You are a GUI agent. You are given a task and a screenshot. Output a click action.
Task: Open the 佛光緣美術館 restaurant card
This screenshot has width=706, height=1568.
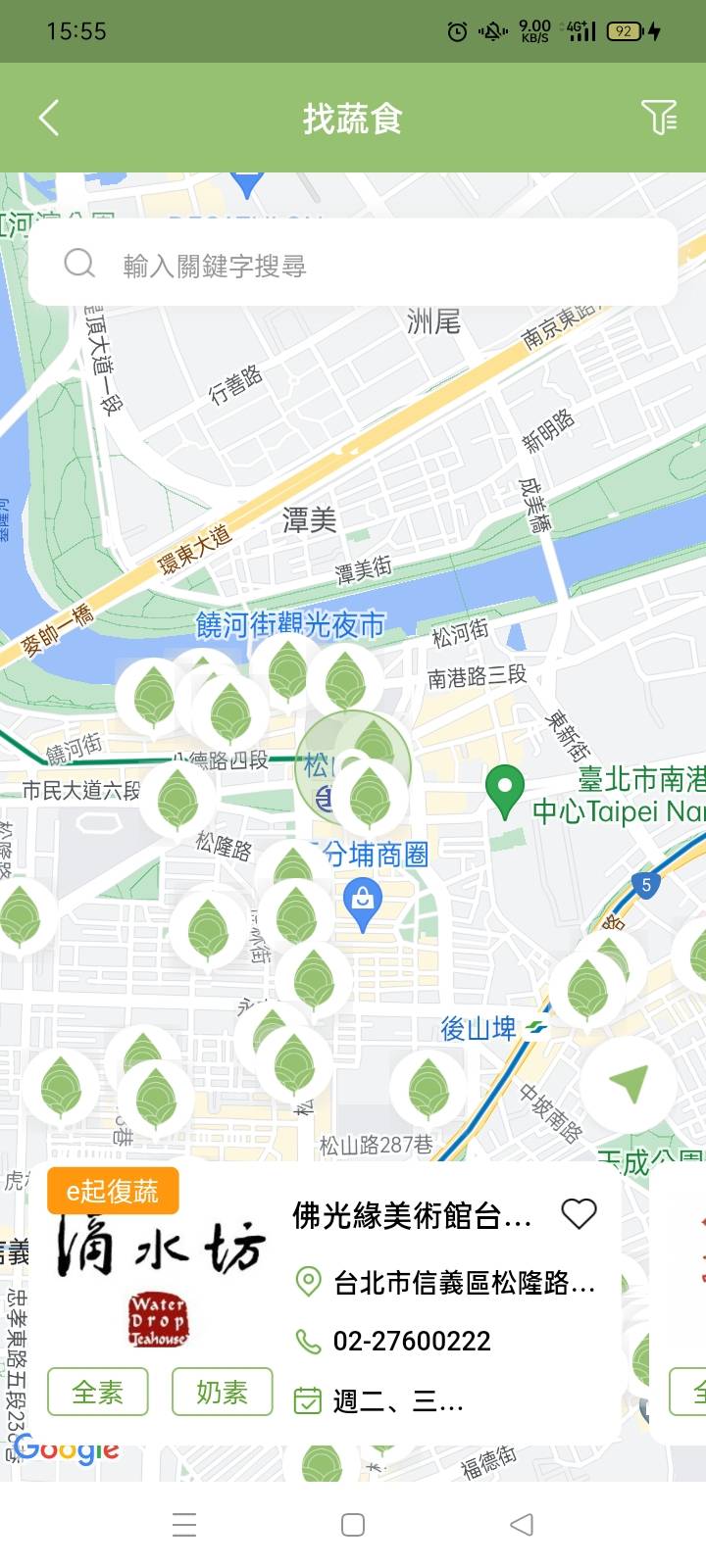(412, 1216)
